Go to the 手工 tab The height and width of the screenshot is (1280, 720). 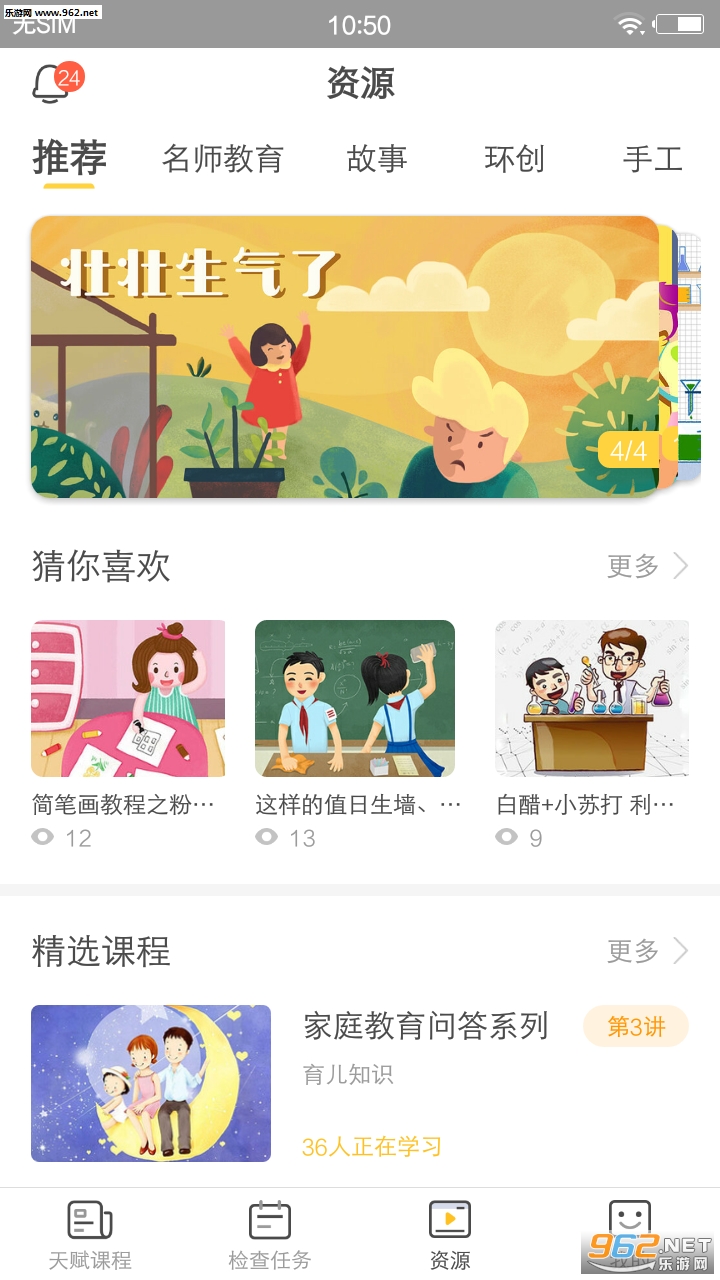652,159
